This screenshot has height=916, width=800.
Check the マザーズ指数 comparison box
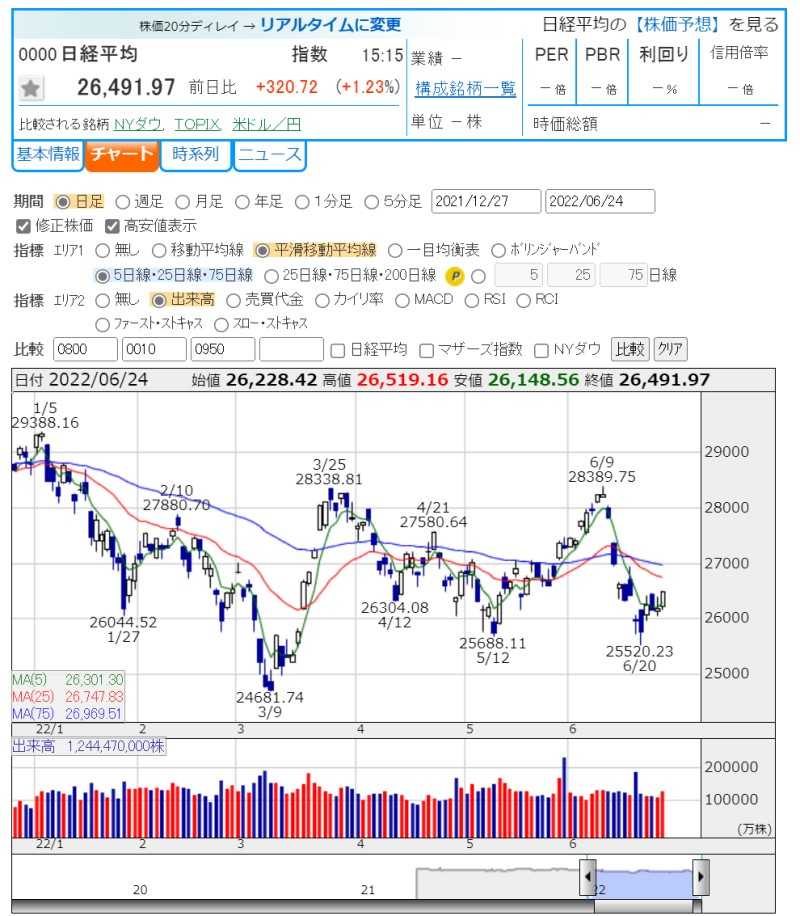point(427,351)
